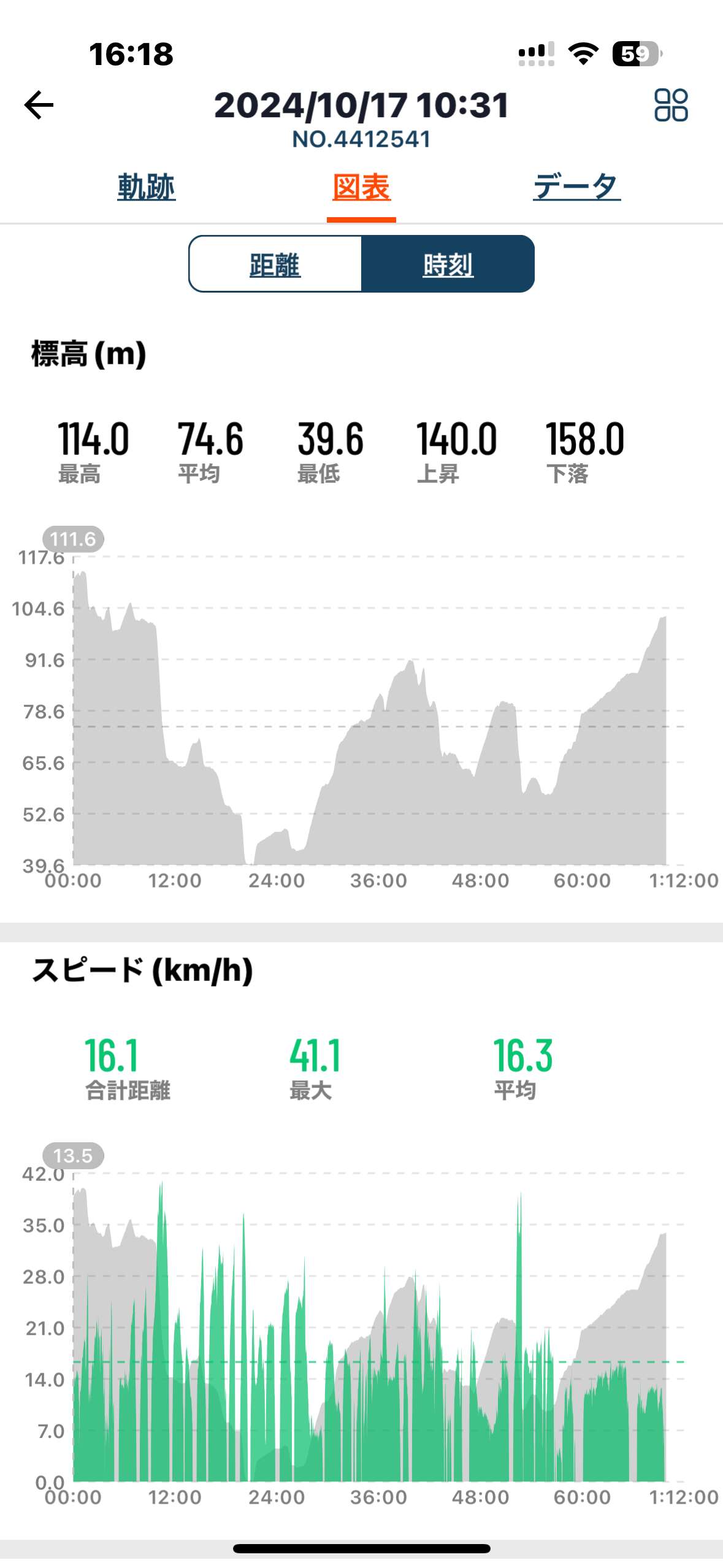This screenshot has width=723, height=1568.
Task: Go back with the arrow icon
Action: [39, 105]
